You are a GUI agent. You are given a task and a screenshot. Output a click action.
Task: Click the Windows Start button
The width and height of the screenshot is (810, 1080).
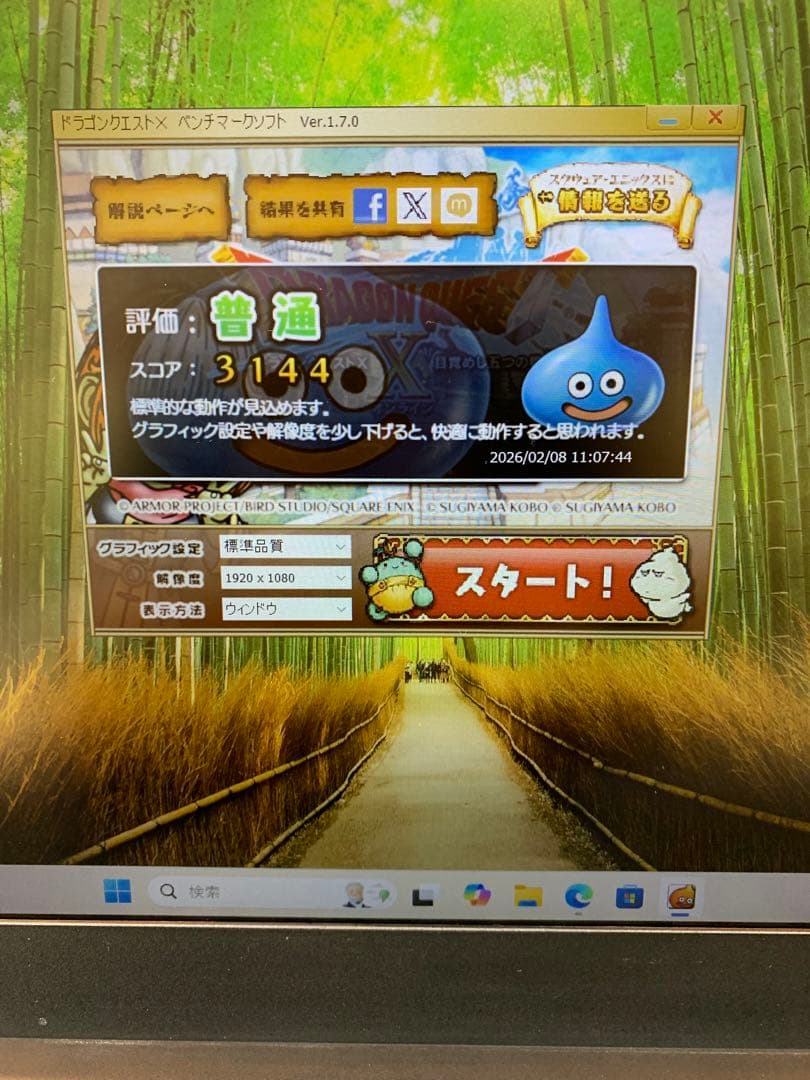click(119, 890)
